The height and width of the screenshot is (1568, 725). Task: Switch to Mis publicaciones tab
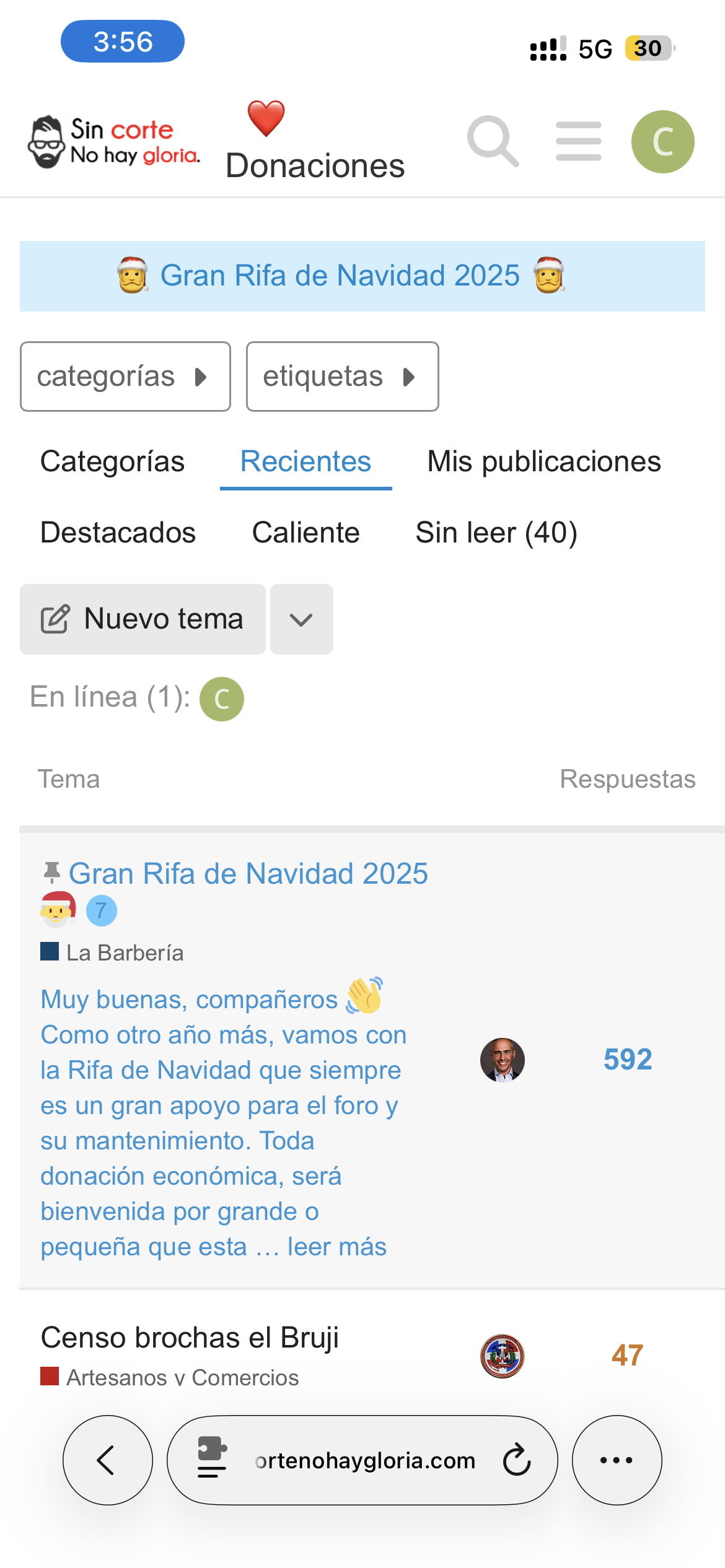(543, 462)
